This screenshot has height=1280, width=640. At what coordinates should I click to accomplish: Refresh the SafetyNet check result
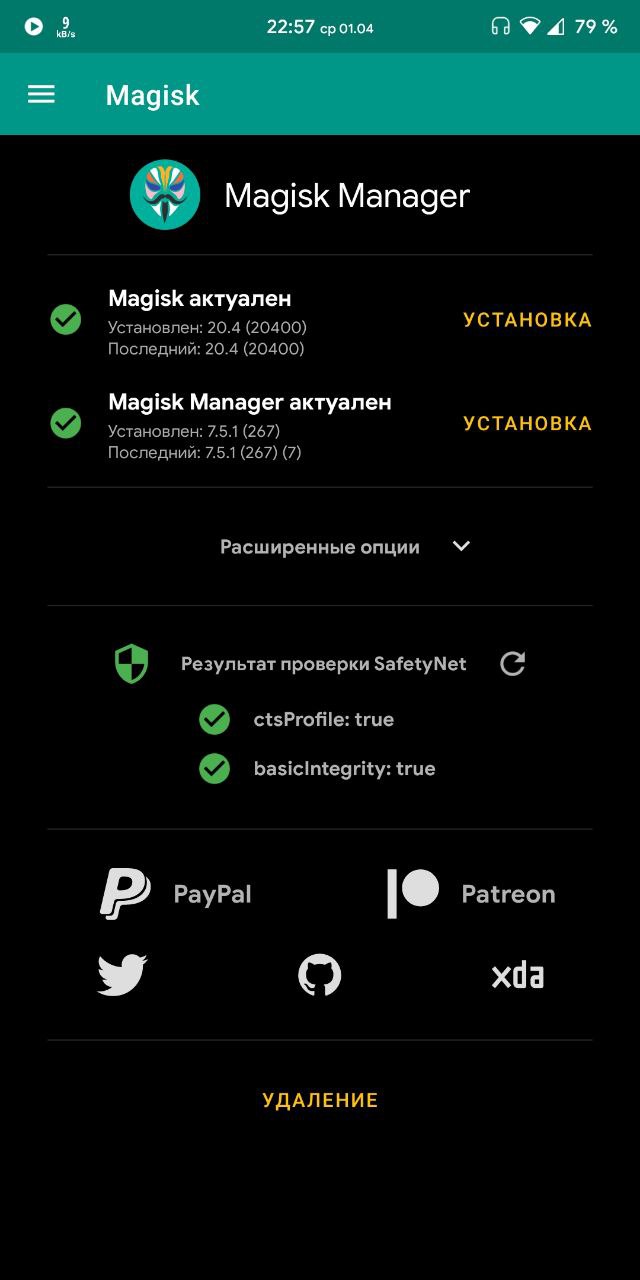point(512,664)
